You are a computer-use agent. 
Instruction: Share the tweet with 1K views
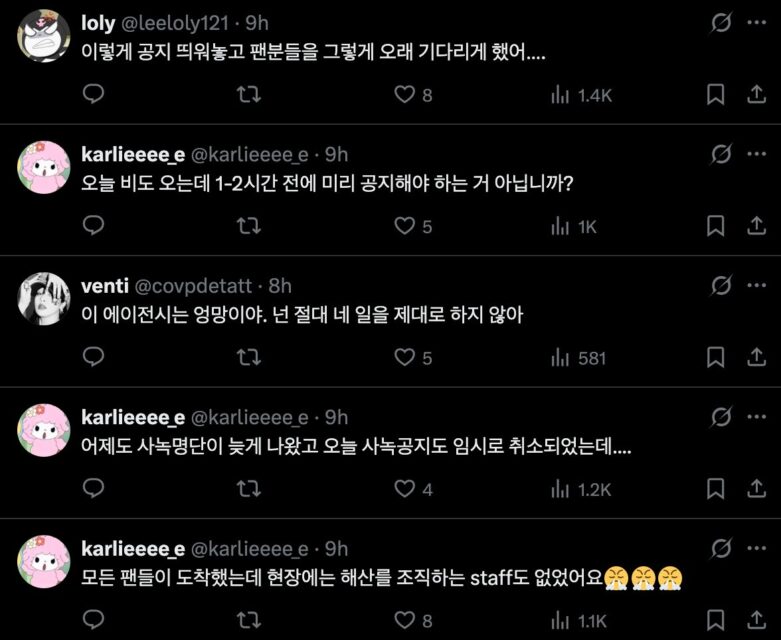[x=757, y=226]
